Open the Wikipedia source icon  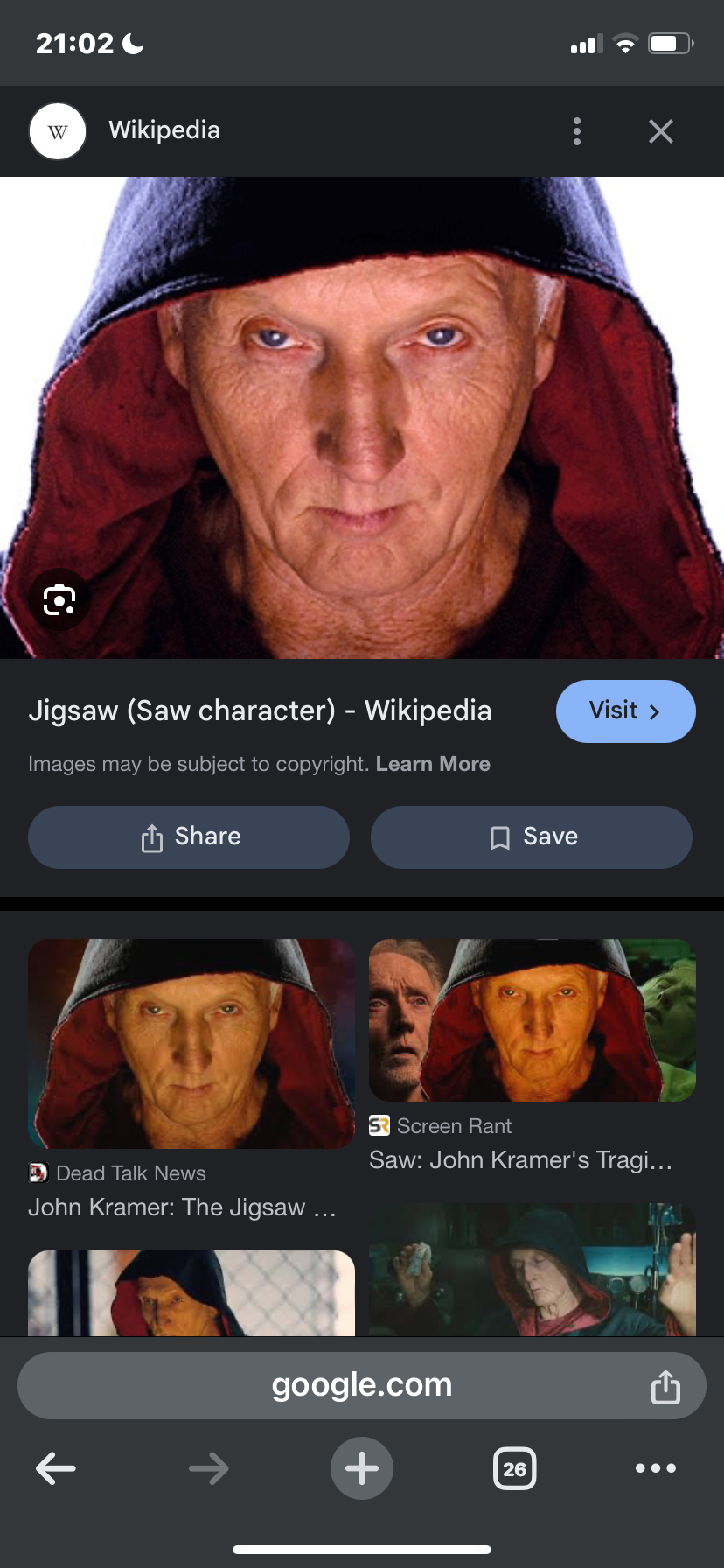point(58,131)
